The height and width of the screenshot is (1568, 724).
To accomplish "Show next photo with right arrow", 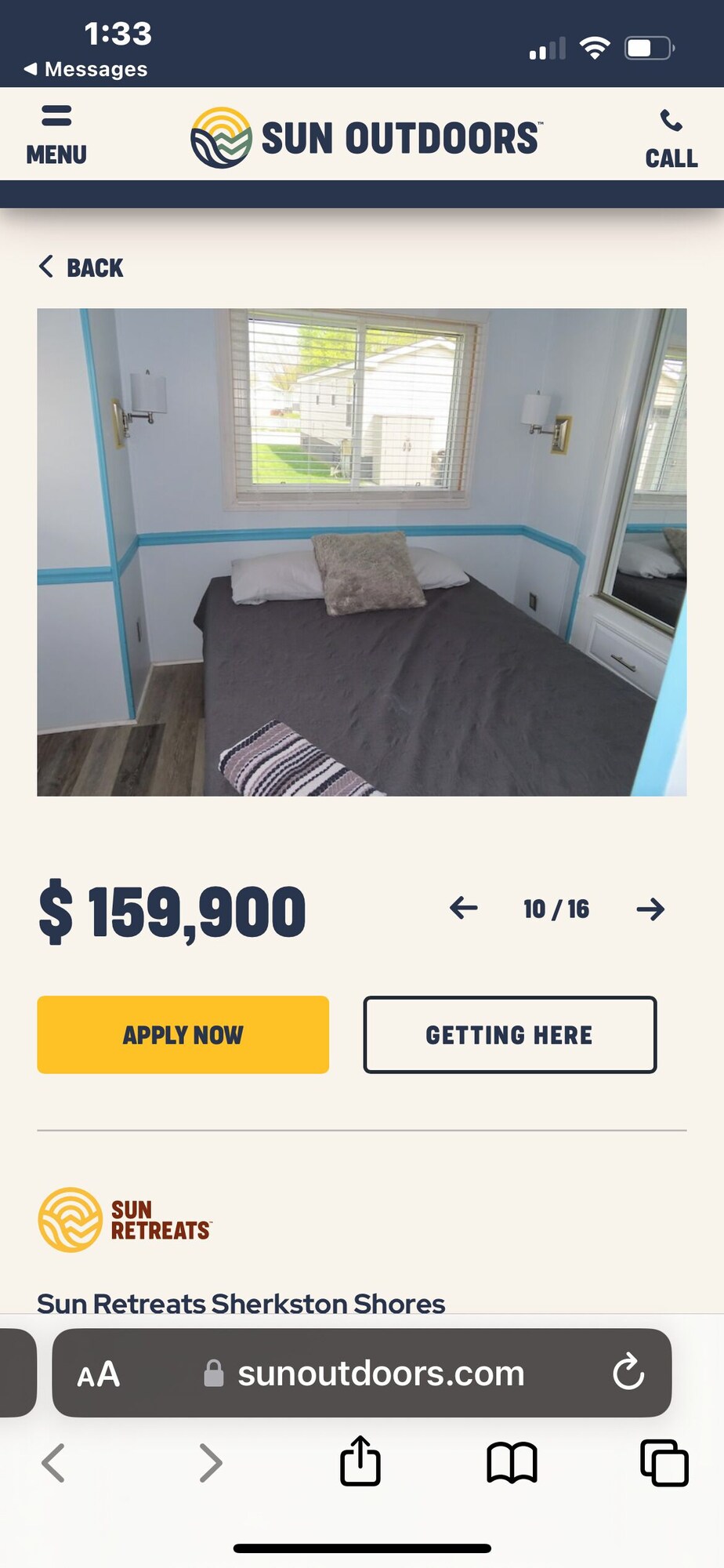I will click(650, 909).
